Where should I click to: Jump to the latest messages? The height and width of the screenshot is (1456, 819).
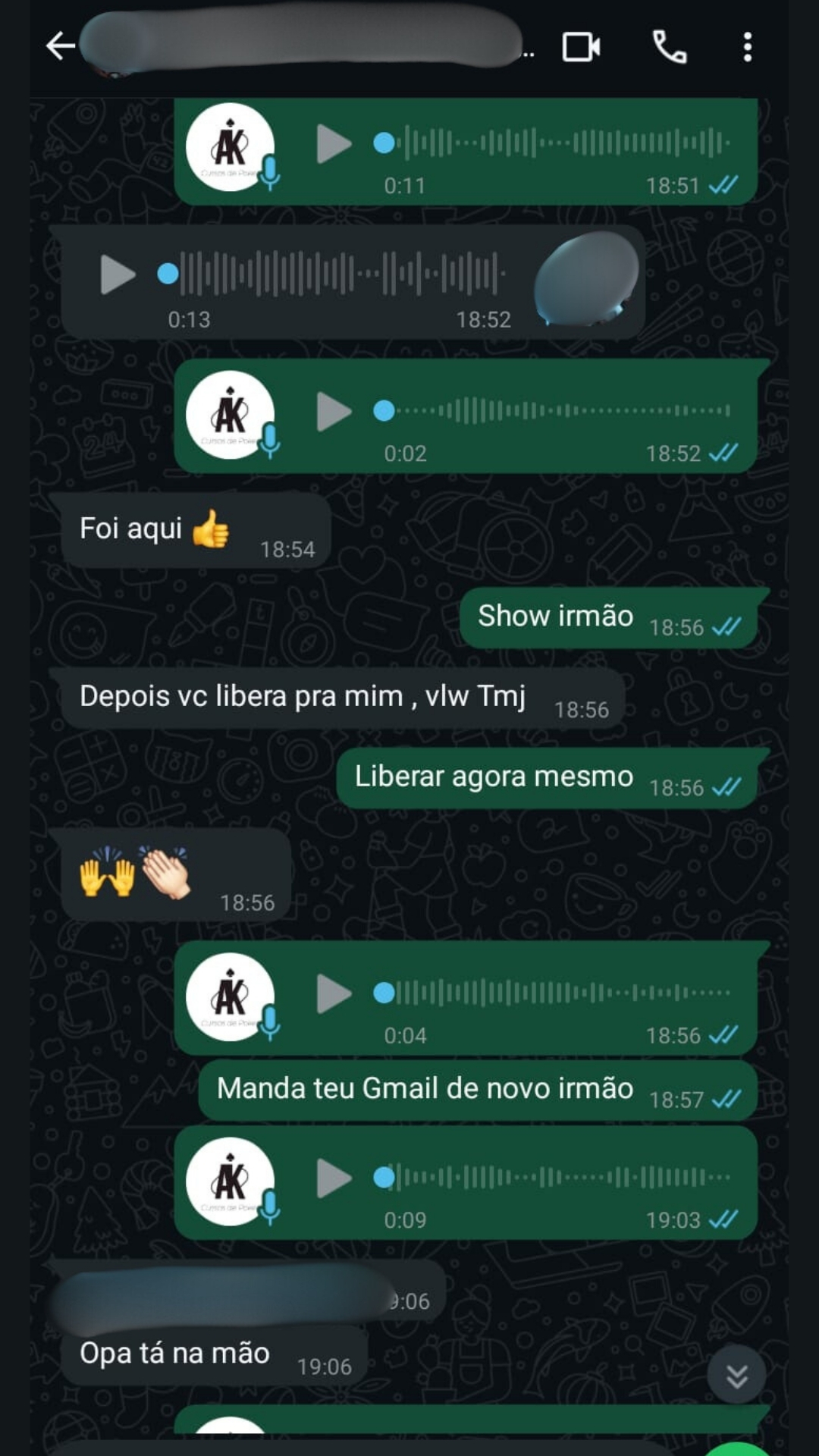(x=736, y=1374)
